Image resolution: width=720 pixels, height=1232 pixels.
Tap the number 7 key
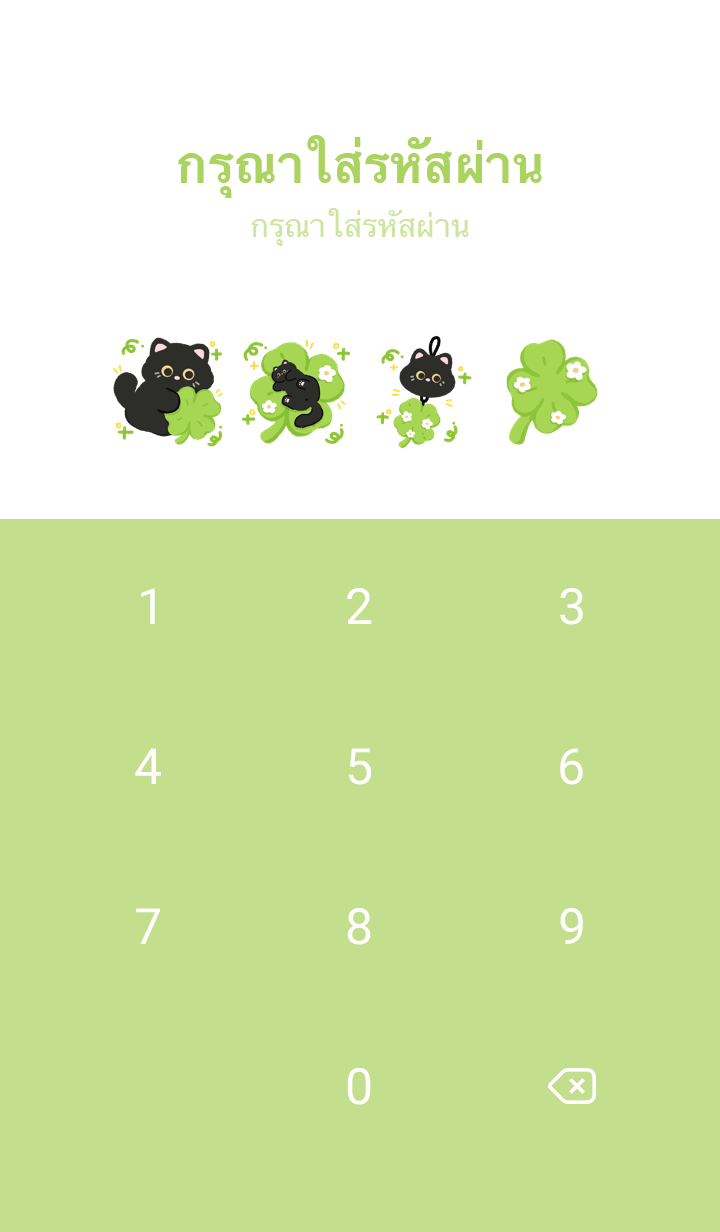148,927
